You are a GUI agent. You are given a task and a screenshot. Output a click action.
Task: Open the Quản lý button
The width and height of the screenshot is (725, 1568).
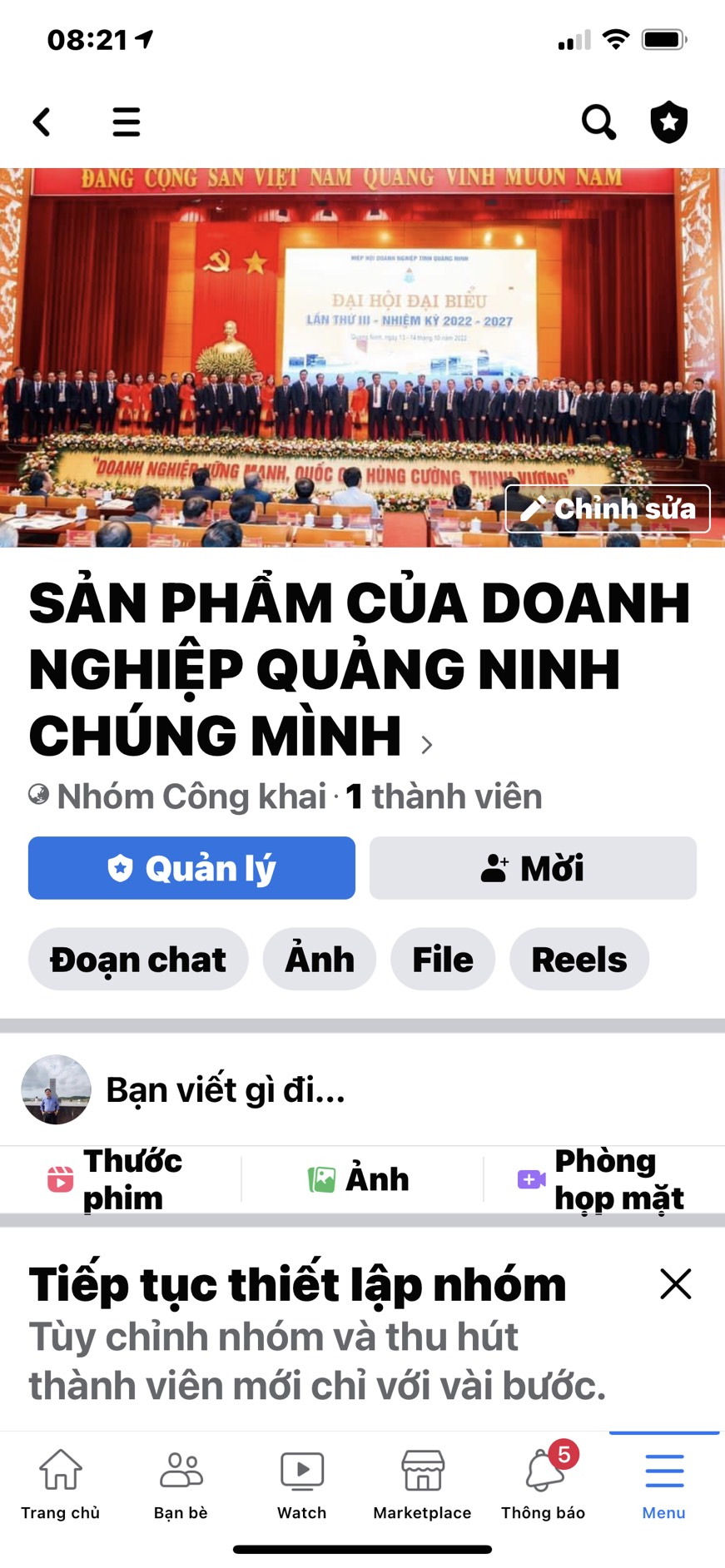pos(191,868)
